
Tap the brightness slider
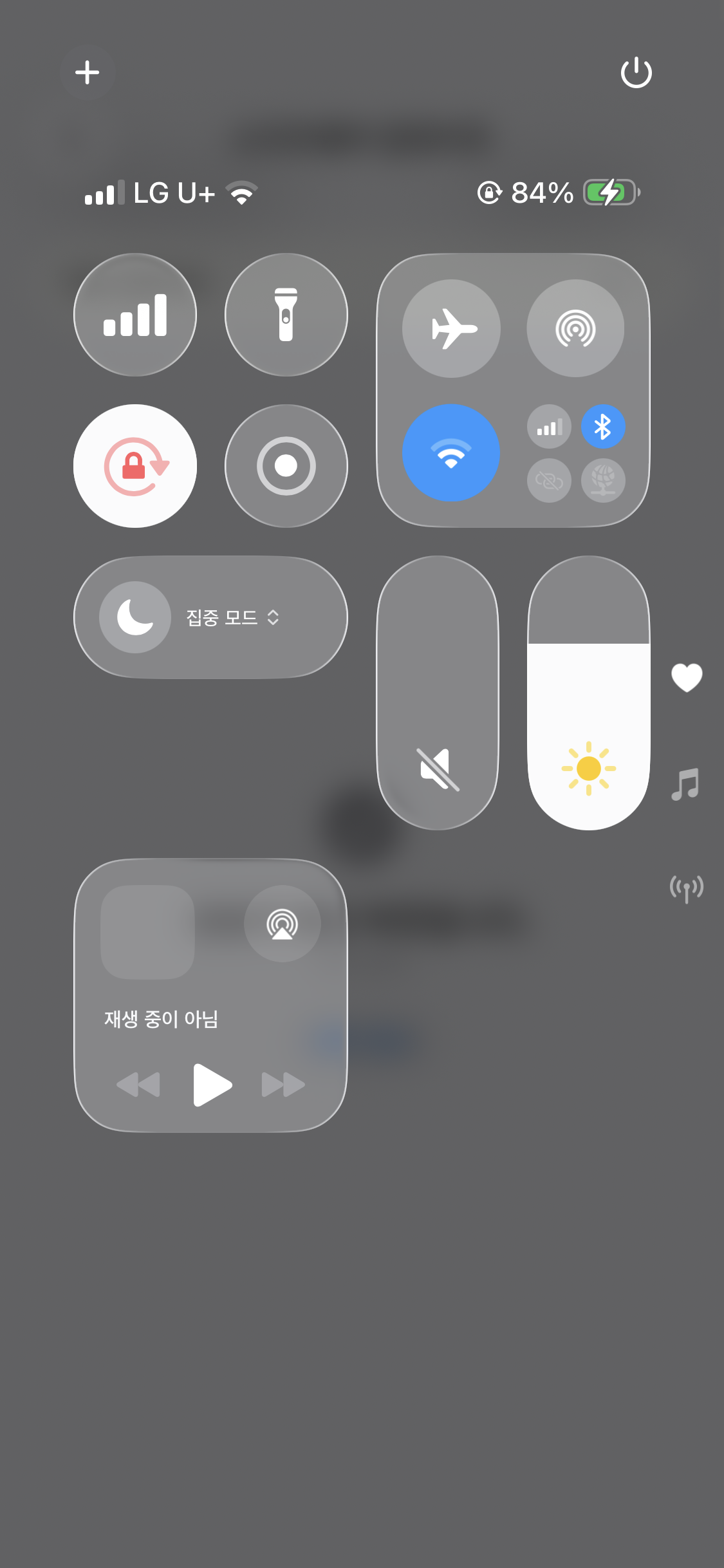[589, 693]
